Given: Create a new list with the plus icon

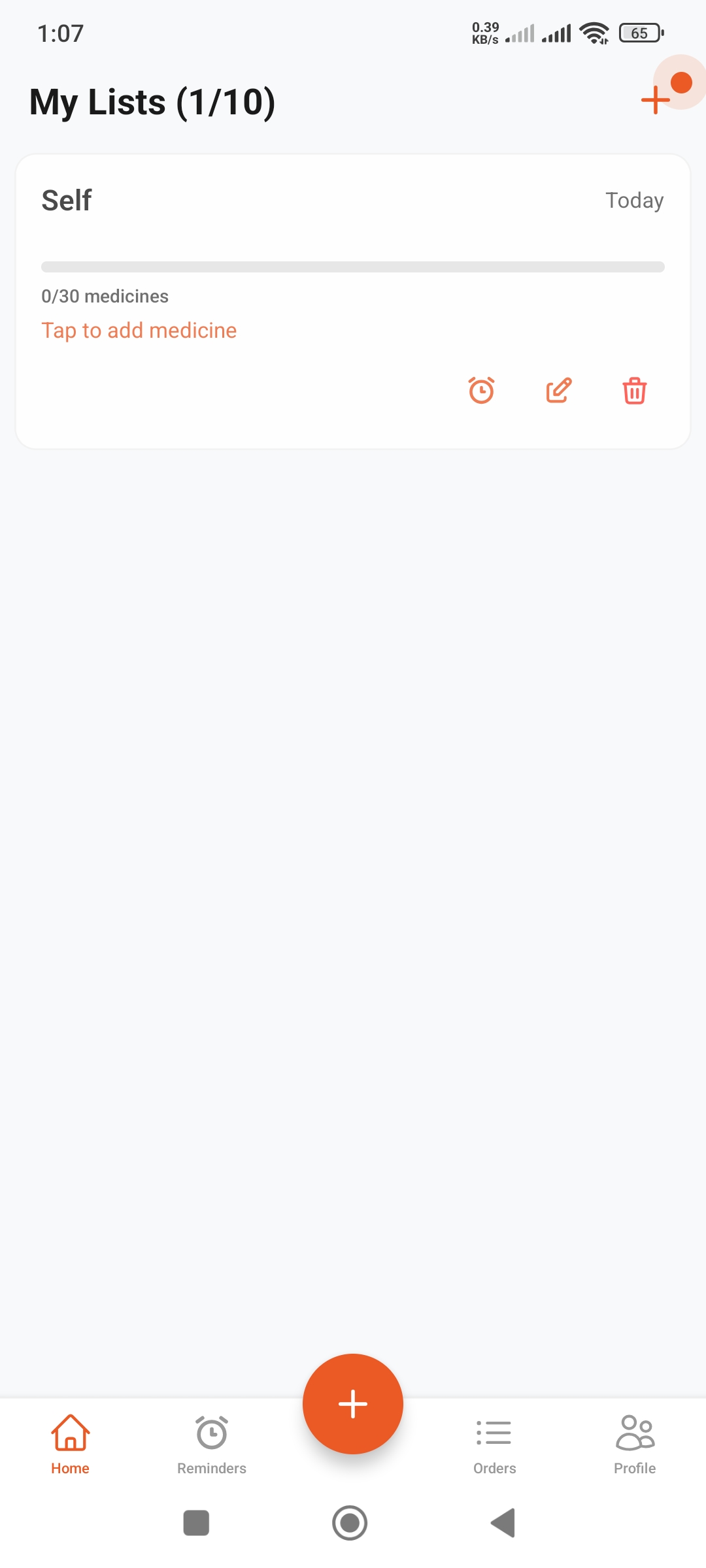Looking at the screenshot, I should (x=655, y=100).
